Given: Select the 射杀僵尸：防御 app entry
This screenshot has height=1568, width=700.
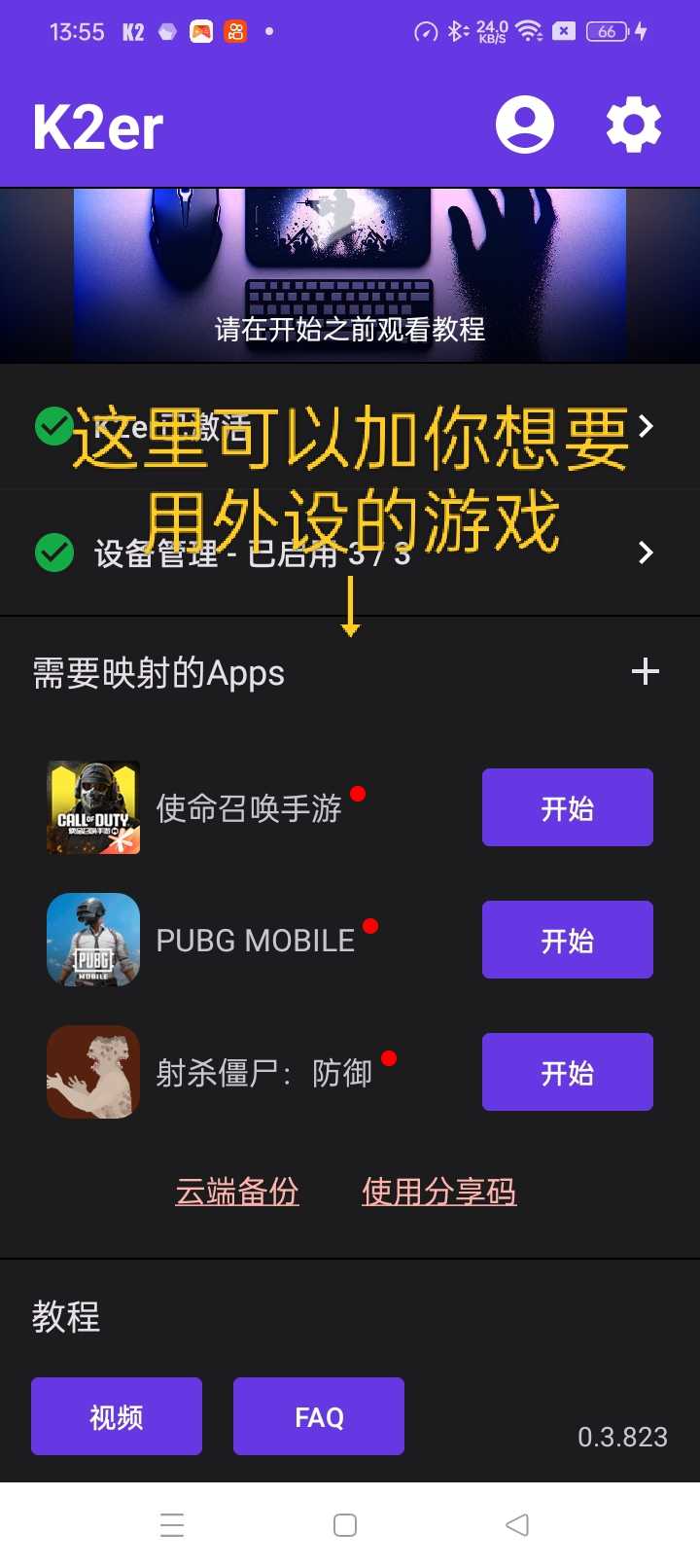Looking at the screenshot, I should pyautogui.click(x=262, y=1072).
